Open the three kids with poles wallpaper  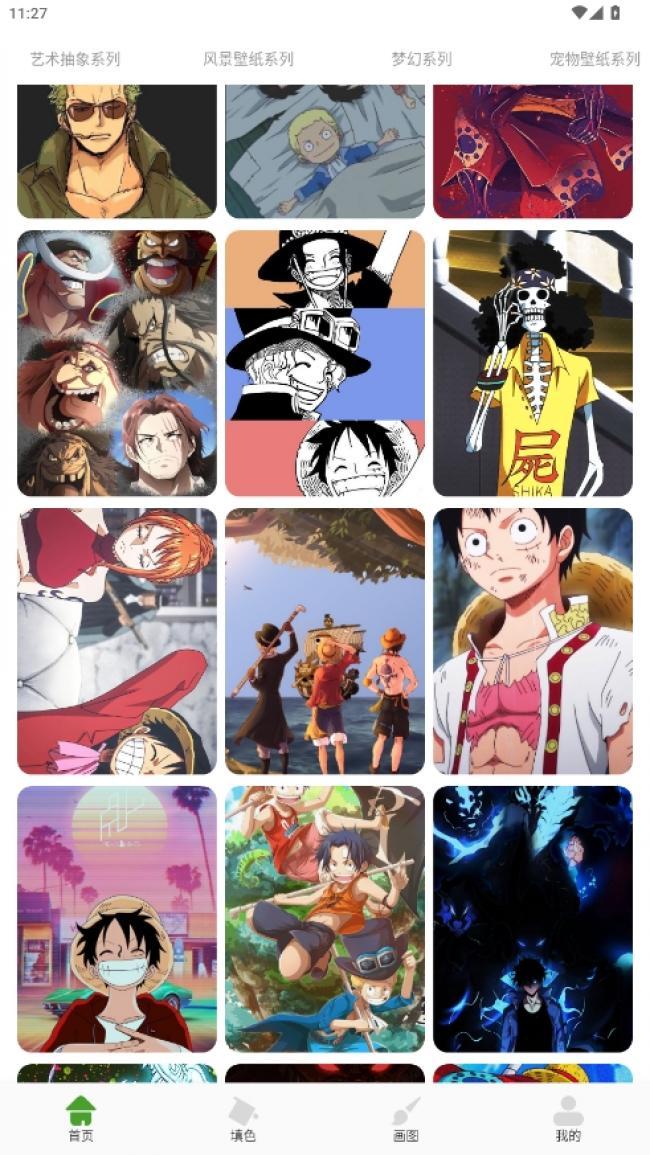coord(325,918)
